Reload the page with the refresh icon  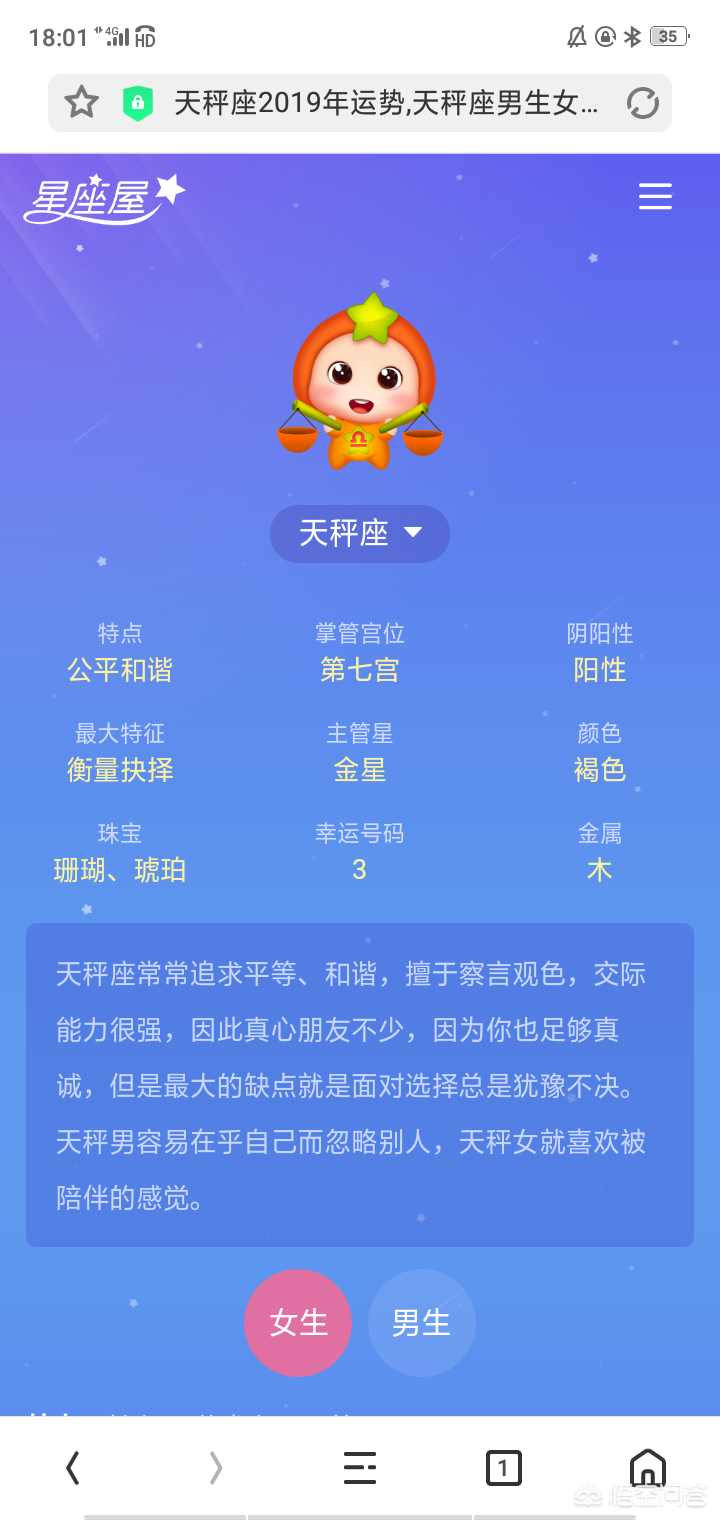pyautogui.click(x=642, y=102)
